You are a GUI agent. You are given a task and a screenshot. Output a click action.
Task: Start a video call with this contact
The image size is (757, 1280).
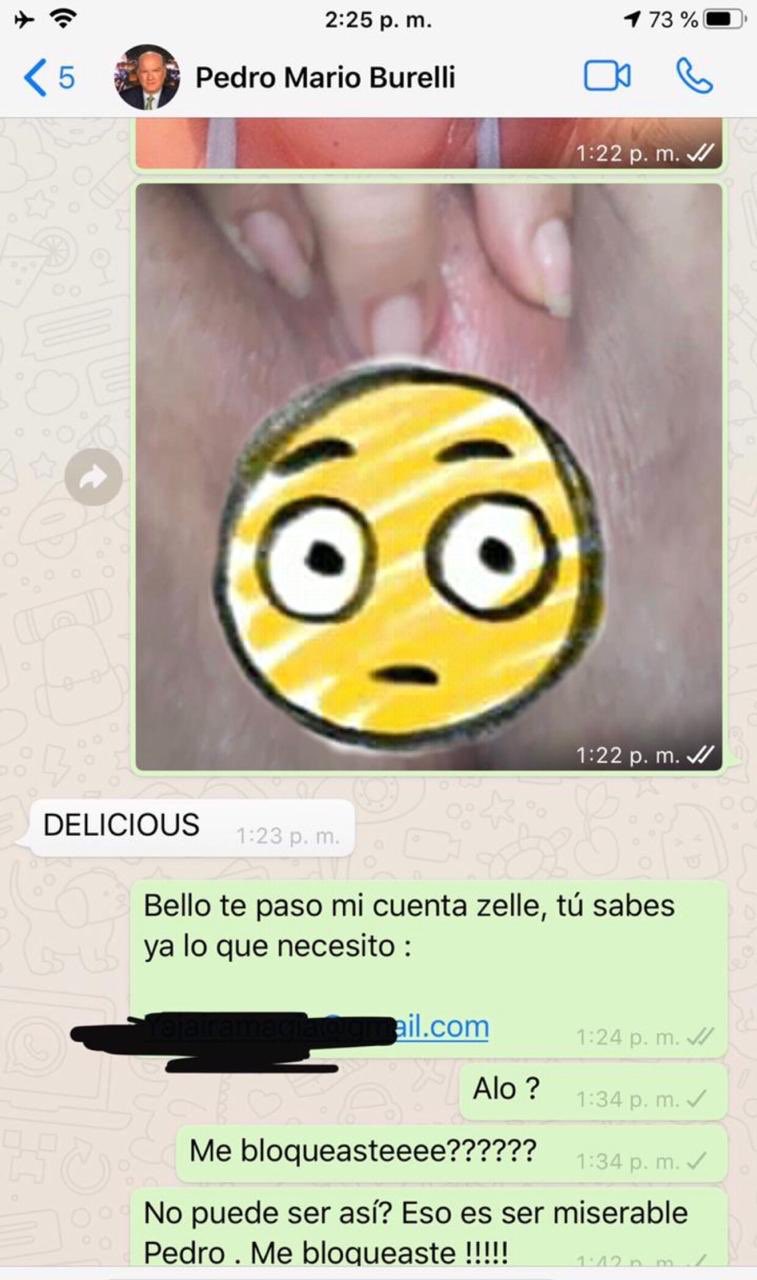pyautogui.click(x=607, y=76)
